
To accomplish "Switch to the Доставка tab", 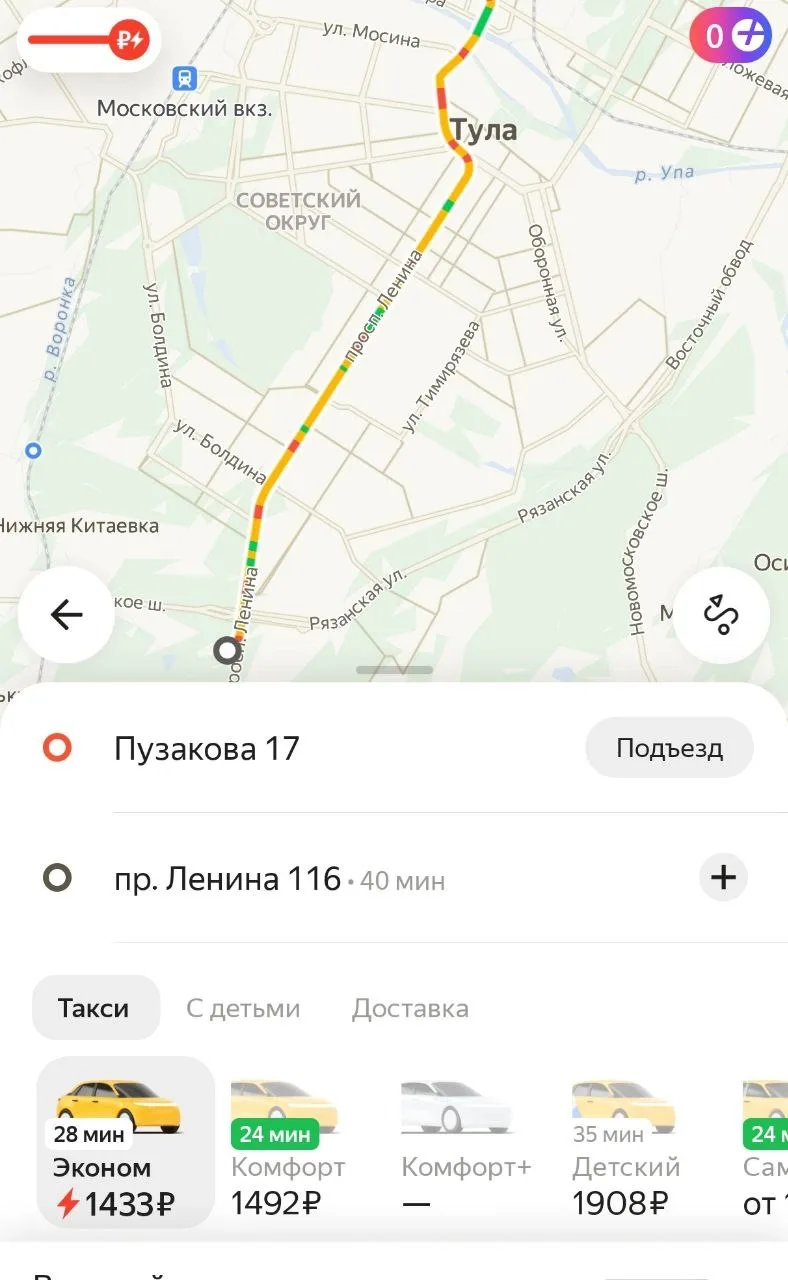I will click(410, 1008).
